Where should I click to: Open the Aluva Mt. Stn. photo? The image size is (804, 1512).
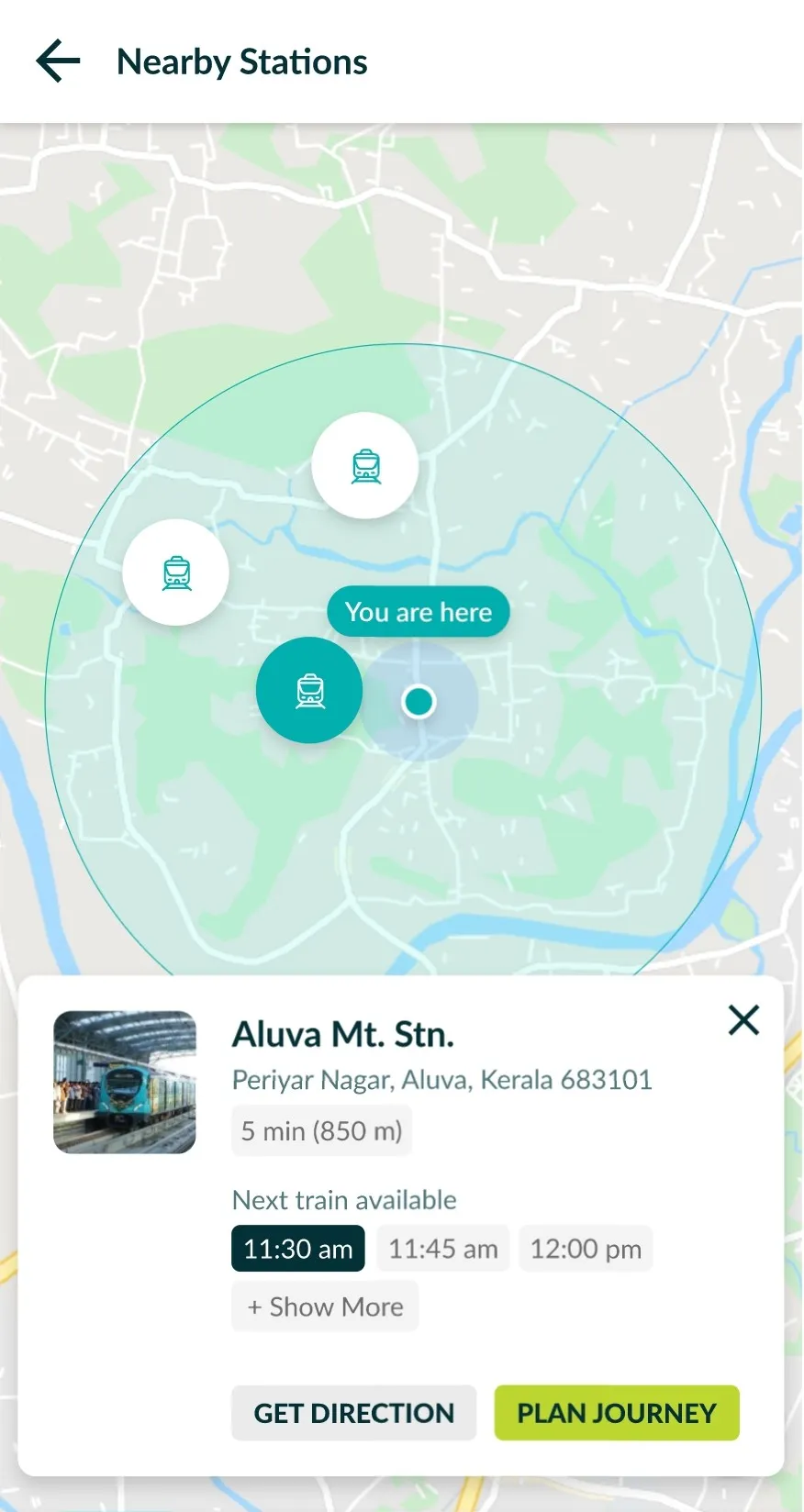coord(125,1083)
